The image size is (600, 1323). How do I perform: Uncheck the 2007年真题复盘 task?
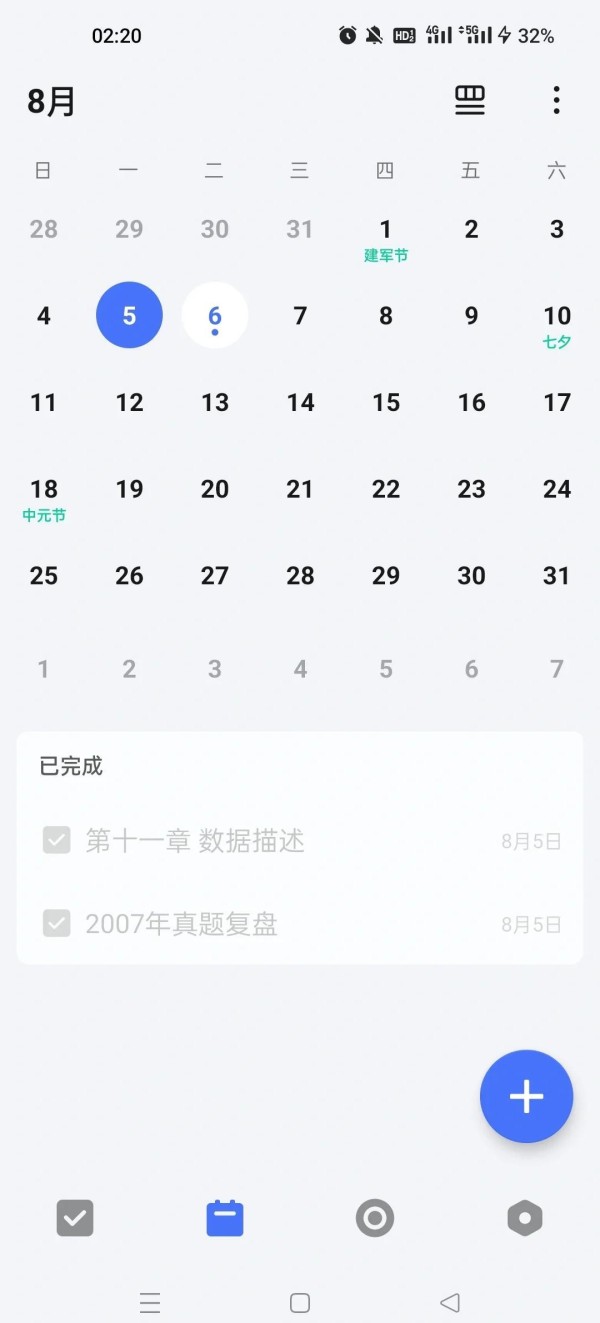point(57,923)
